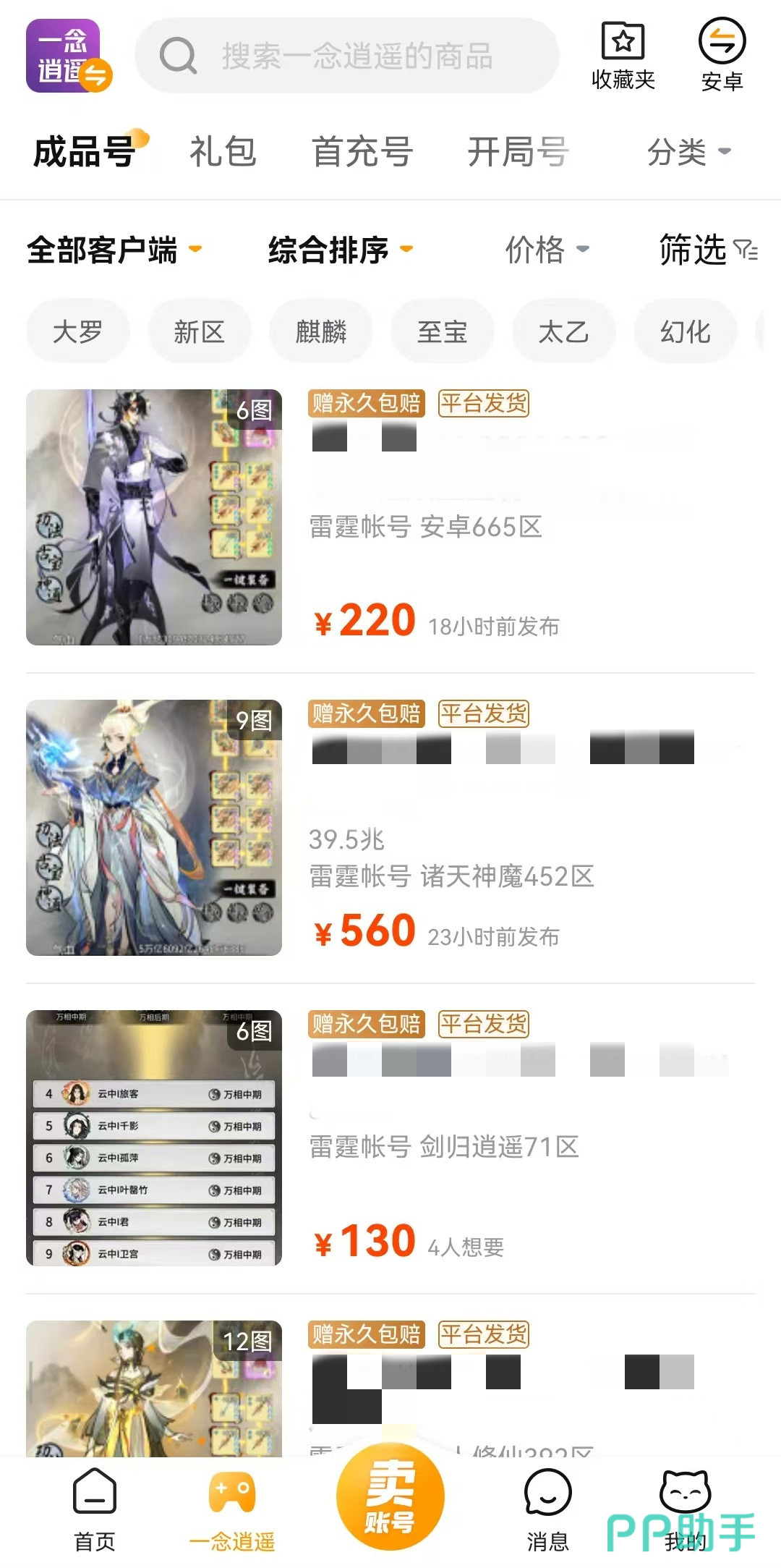
Task: Open the 一念逍遥 game switcher icon
Action: 68,56
